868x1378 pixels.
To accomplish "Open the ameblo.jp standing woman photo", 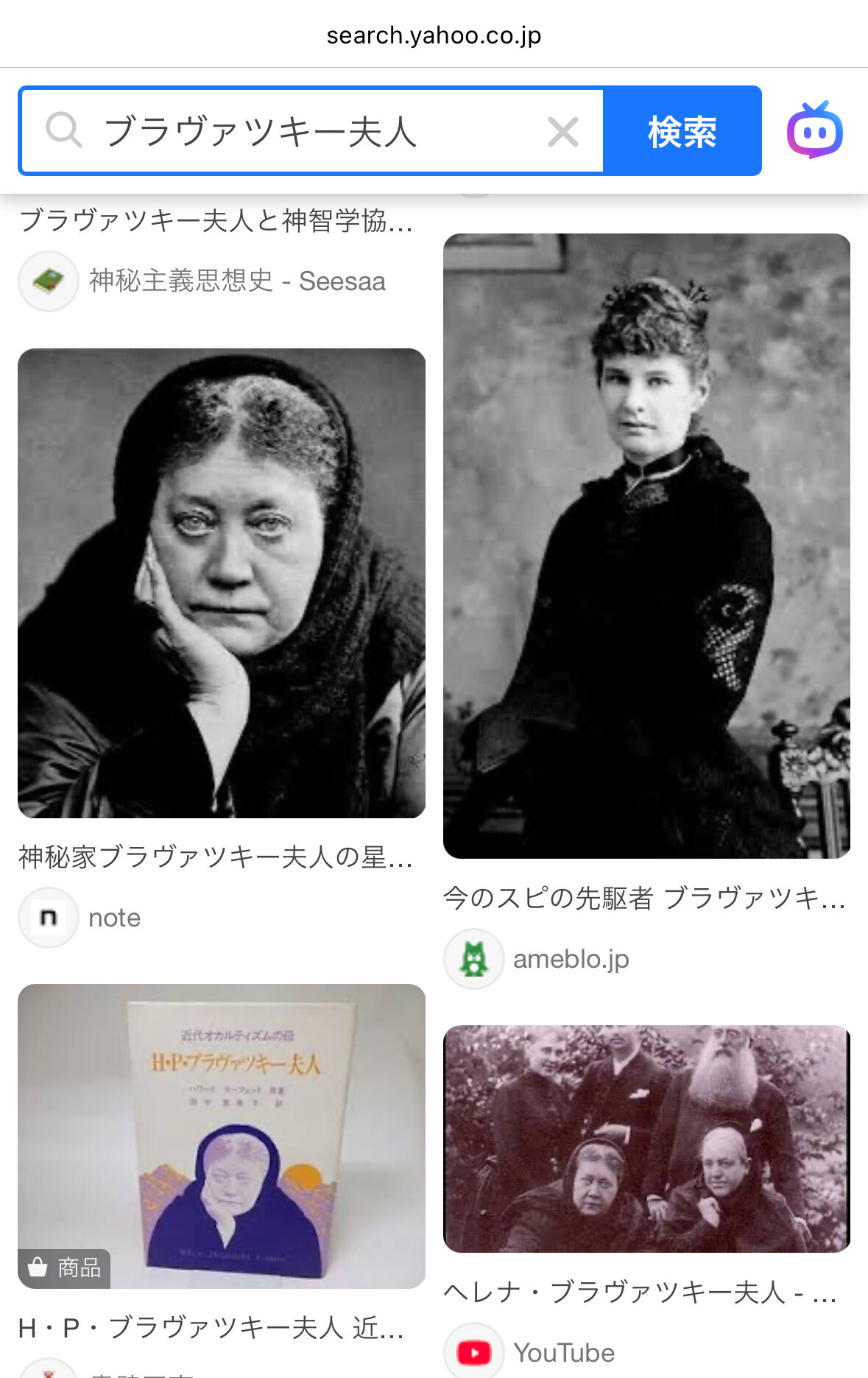I will [x=646, y=546].
